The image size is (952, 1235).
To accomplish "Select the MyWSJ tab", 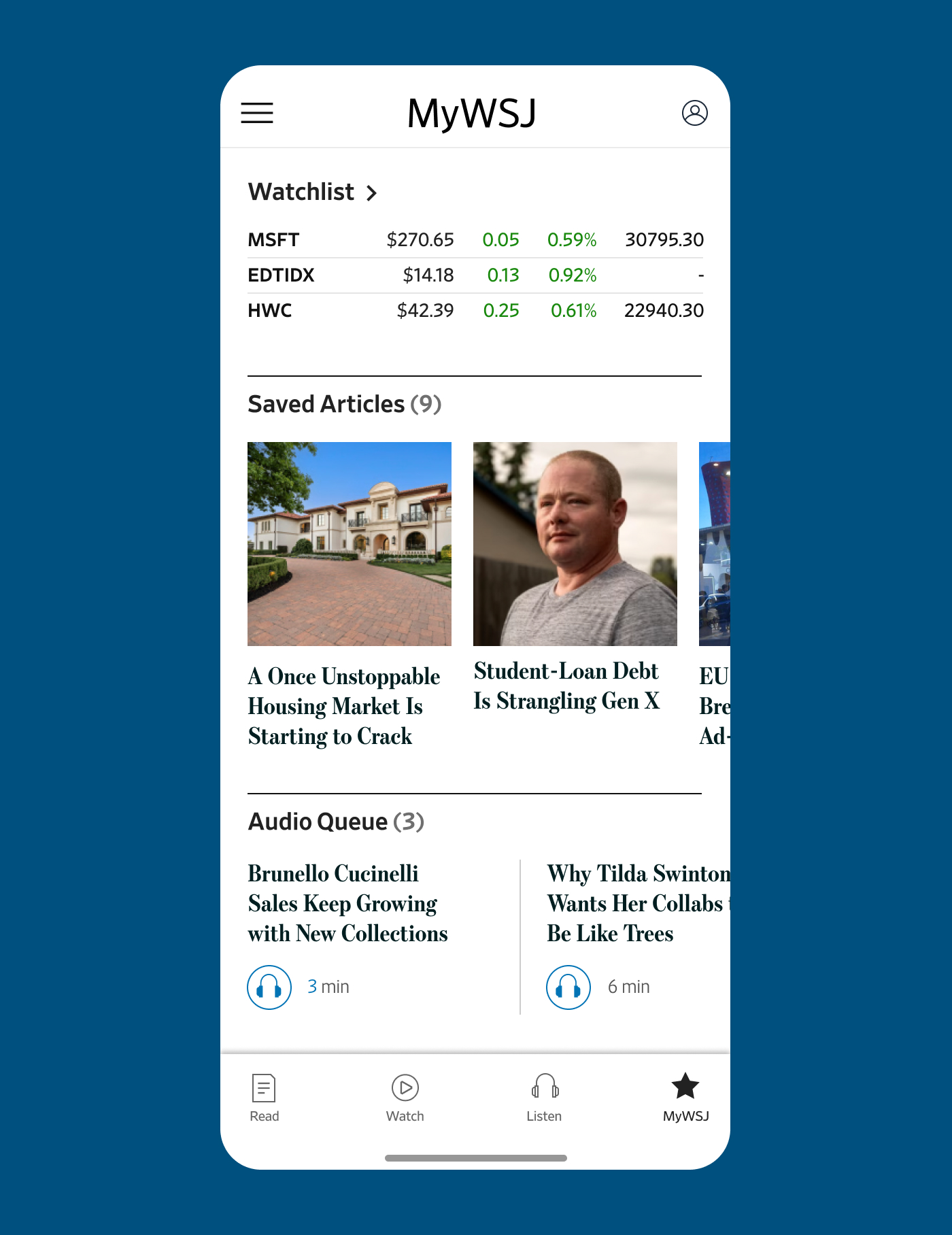I will point(685,1096).
